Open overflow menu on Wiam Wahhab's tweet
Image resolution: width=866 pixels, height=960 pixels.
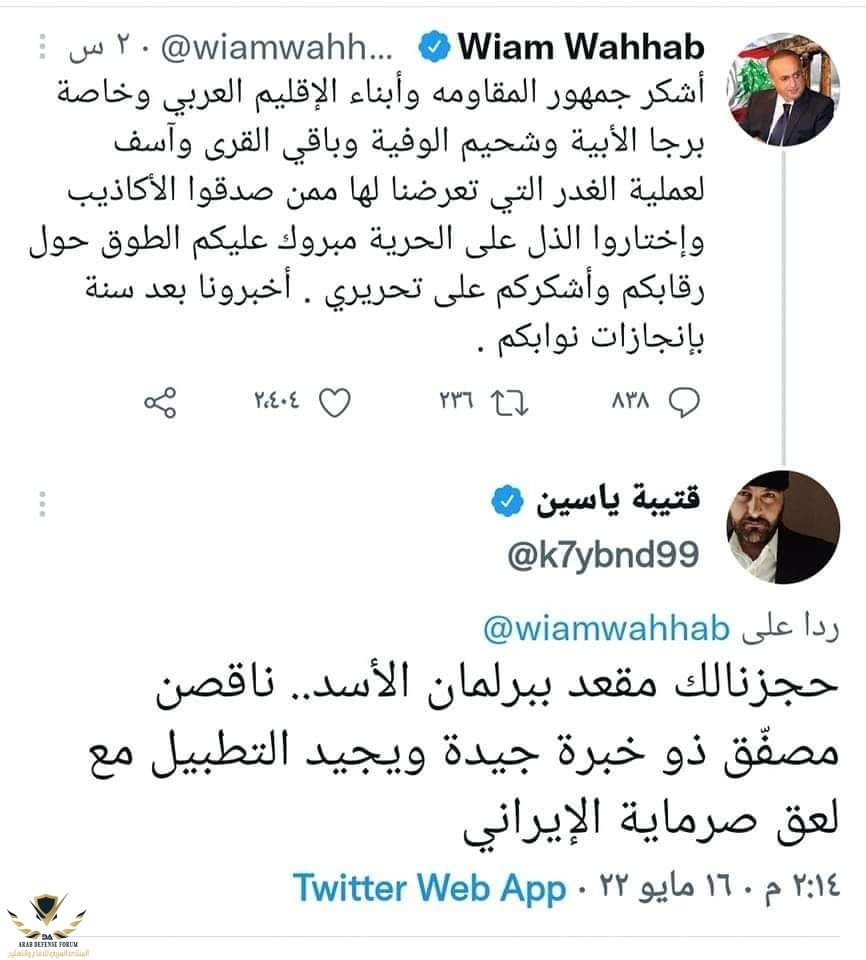tap(41, 46)
